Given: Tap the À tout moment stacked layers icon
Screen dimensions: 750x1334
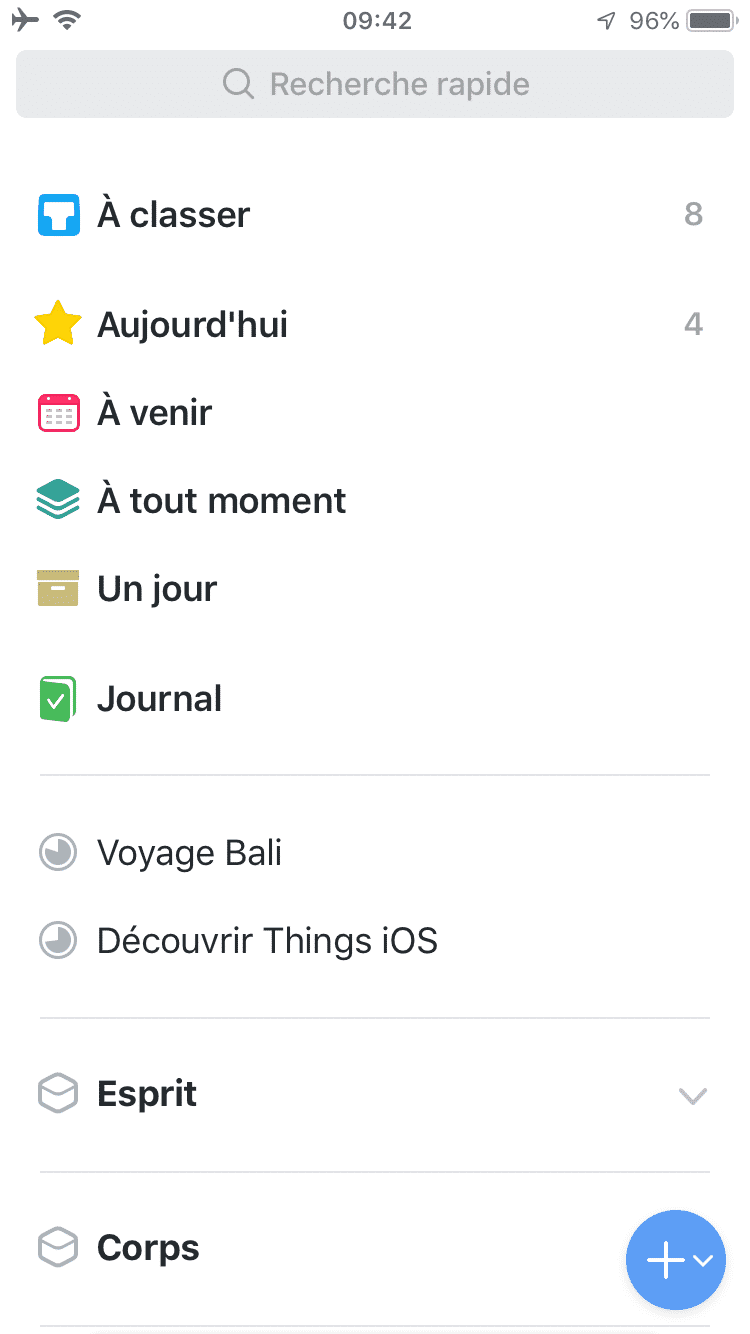Looking at the screenshot, I should (x=58, y=499).
